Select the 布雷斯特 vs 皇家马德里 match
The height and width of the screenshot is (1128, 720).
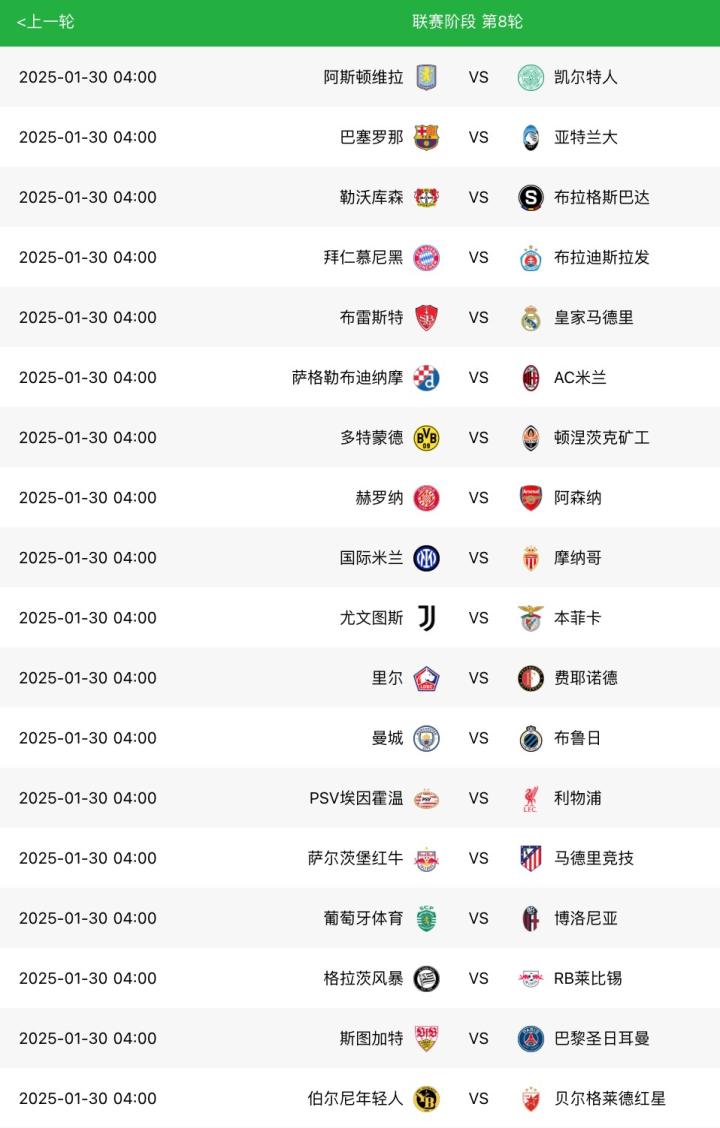[478, 317]
